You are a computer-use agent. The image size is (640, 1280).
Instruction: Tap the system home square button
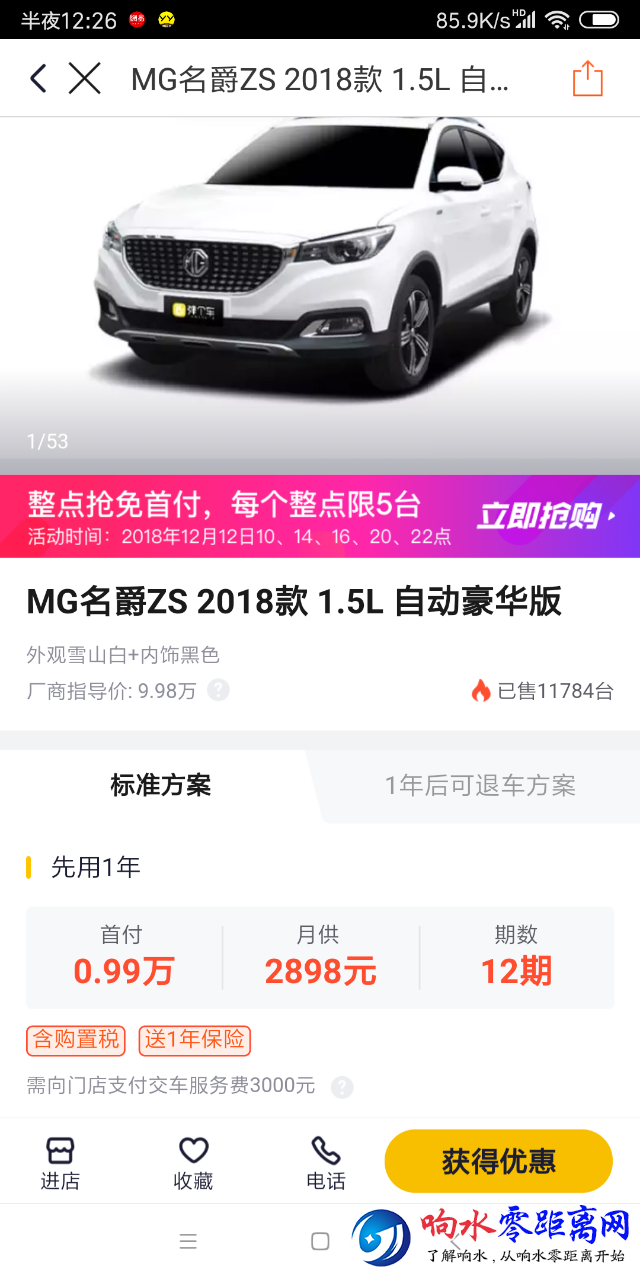point(320,1241)
